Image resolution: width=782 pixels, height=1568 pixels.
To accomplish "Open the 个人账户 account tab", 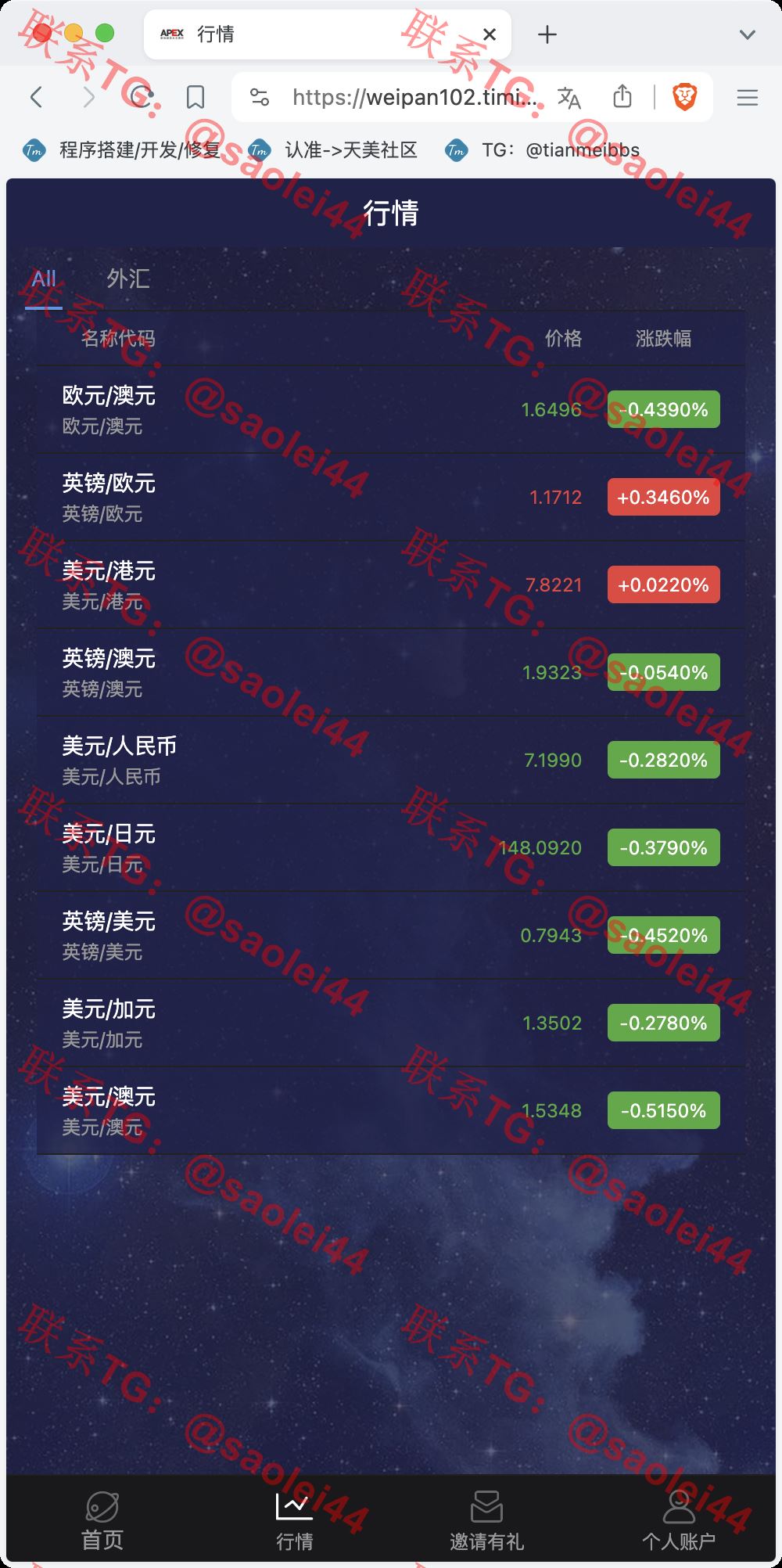I will coord(679,1522).
